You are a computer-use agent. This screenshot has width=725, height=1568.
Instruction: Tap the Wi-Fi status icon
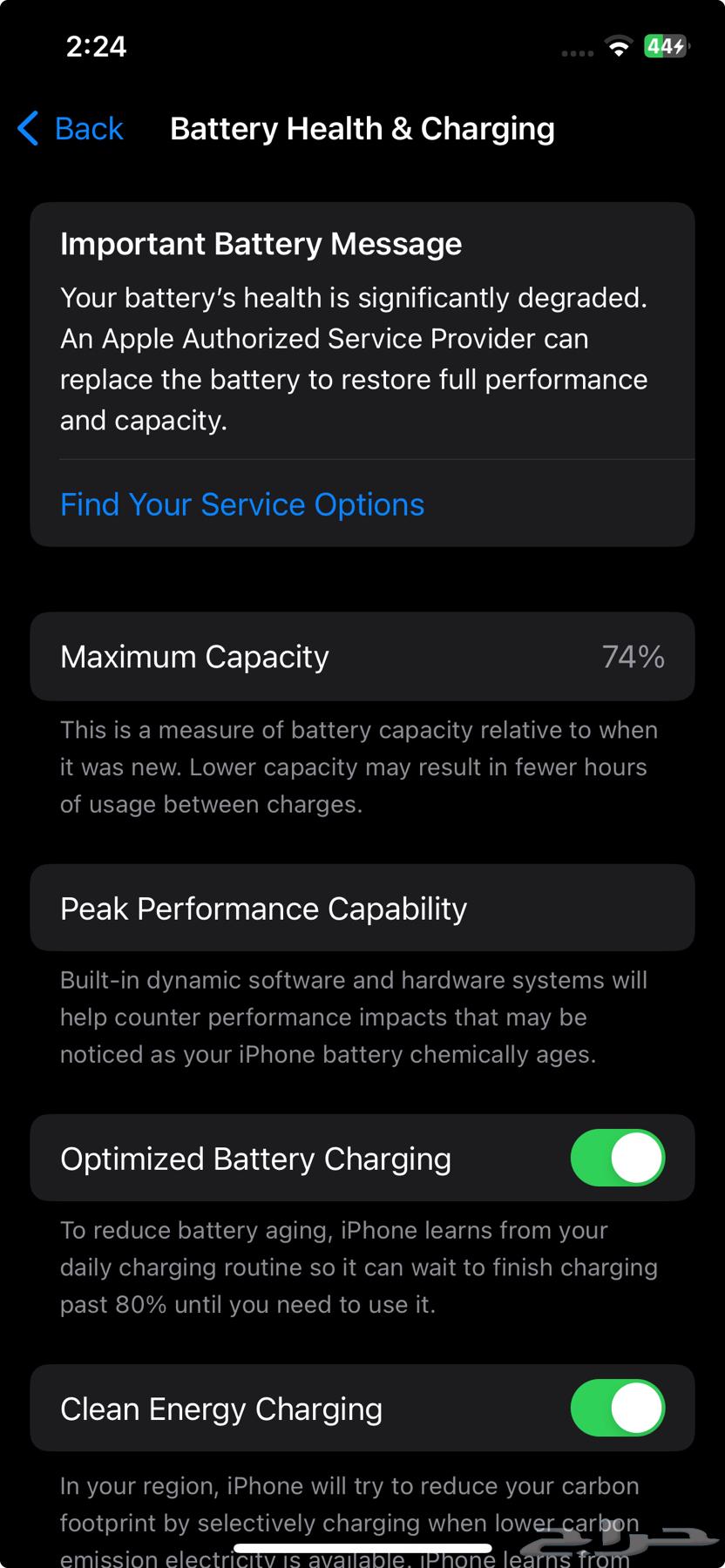tap(619, 48)
